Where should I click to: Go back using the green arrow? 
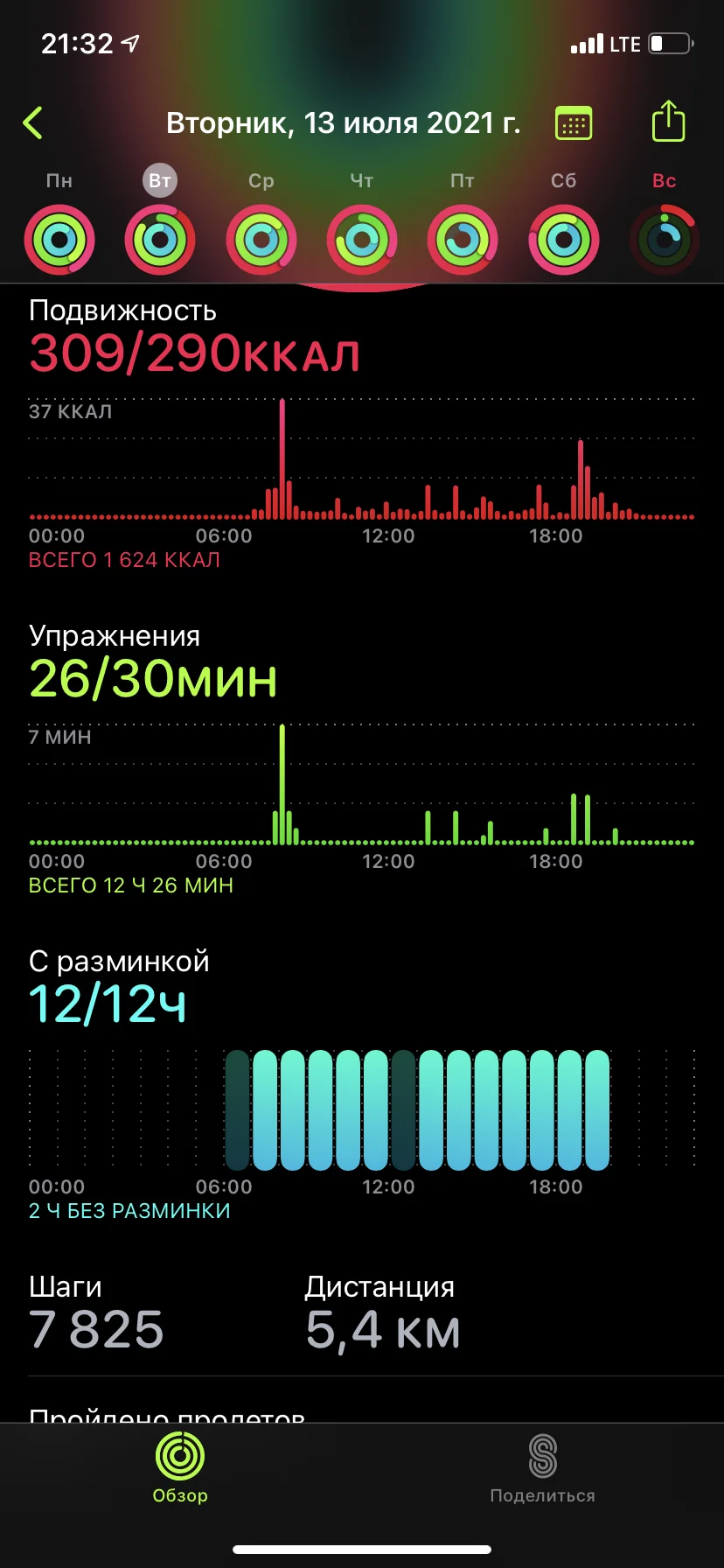pyautogui.click(x=33, y=123)
